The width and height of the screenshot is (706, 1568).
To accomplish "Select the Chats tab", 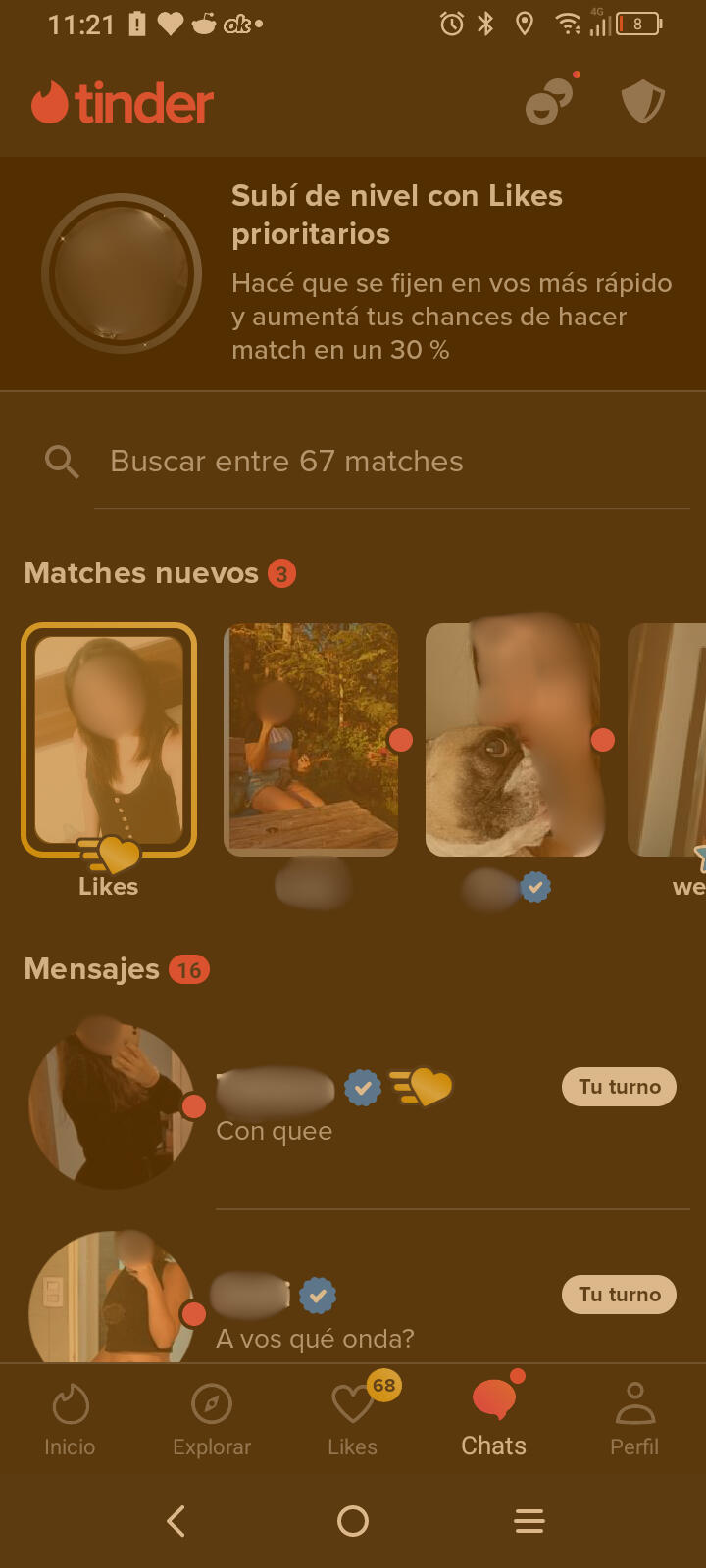I will [494, 1419].
